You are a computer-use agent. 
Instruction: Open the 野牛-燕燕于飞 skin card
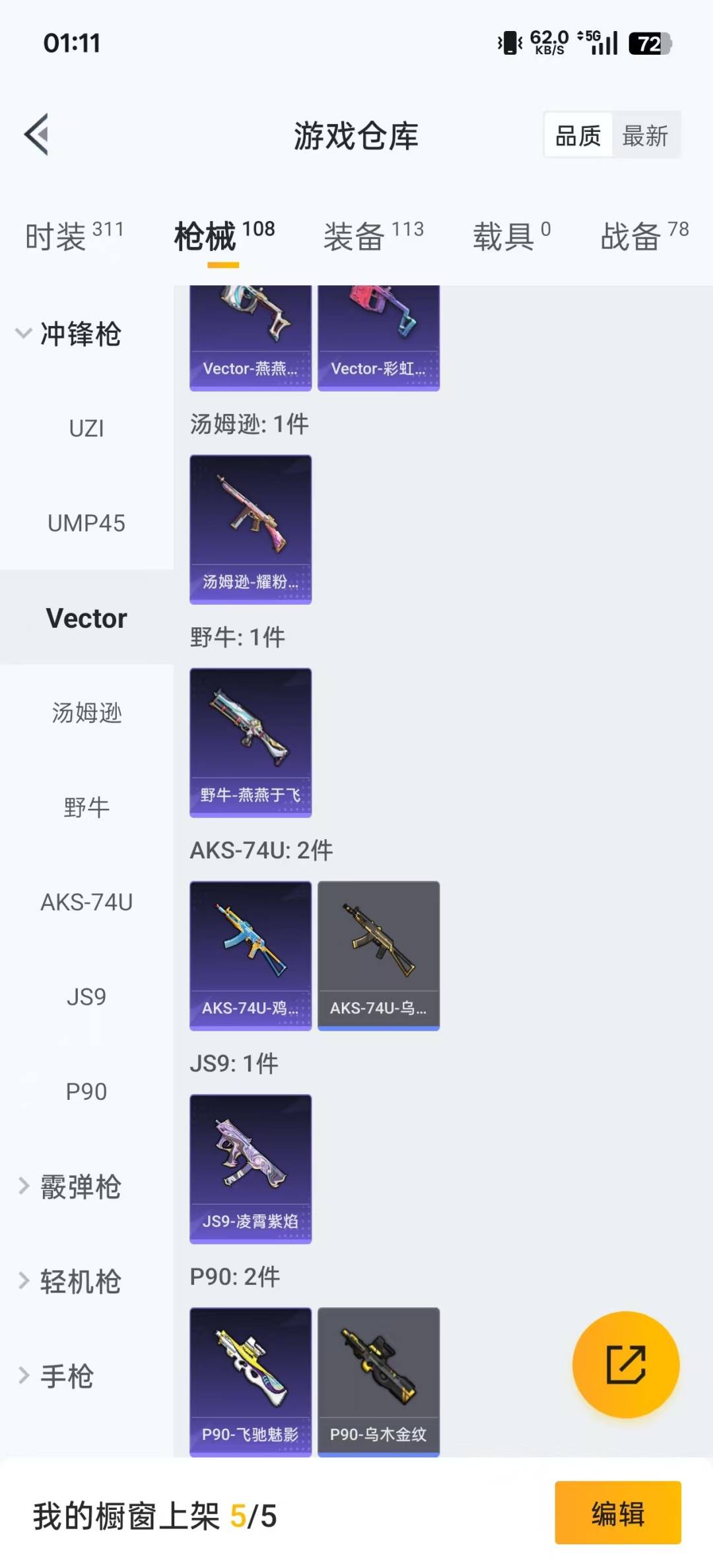click(x=250, y=742)
